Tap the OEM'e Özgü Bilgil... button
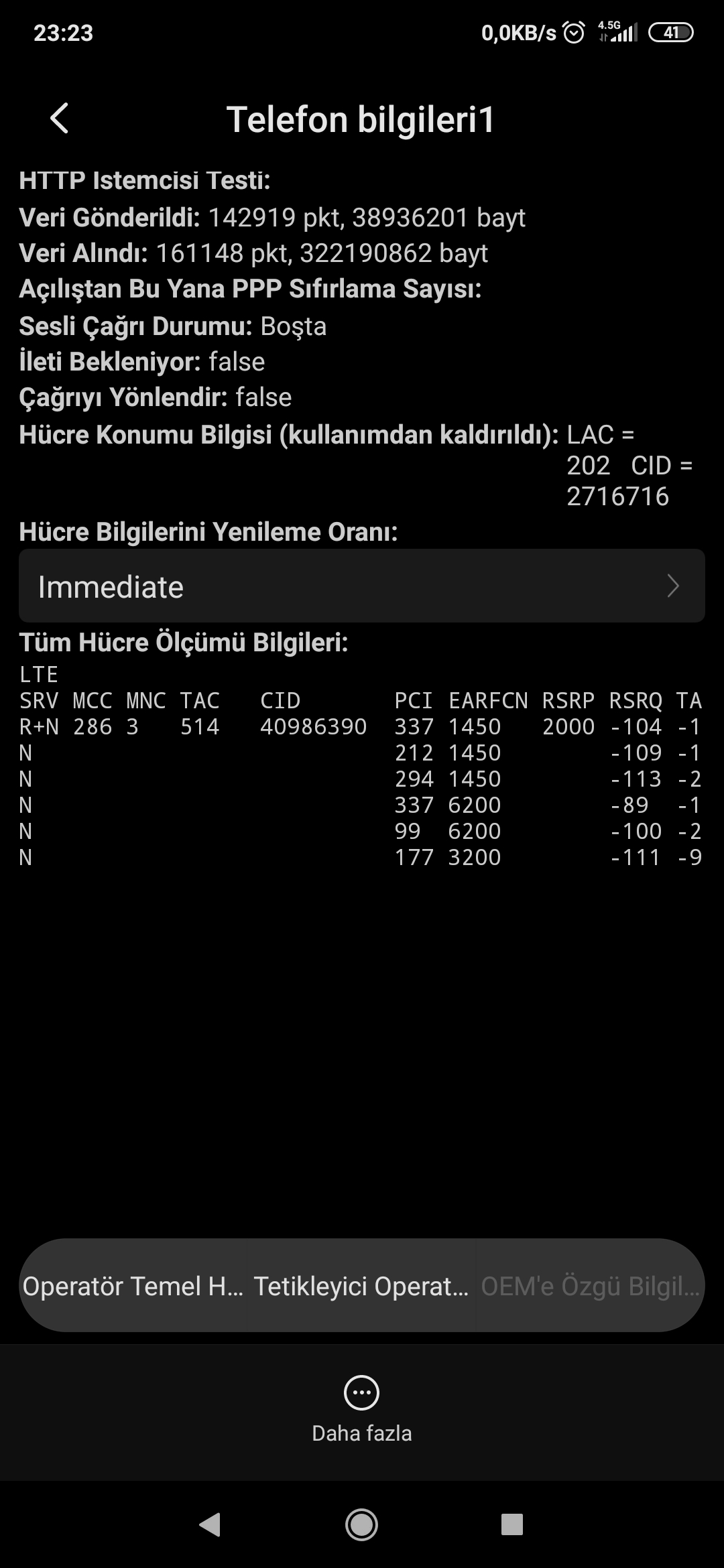The width and height of the screenshot is (724, 1568). [590, 1286]
